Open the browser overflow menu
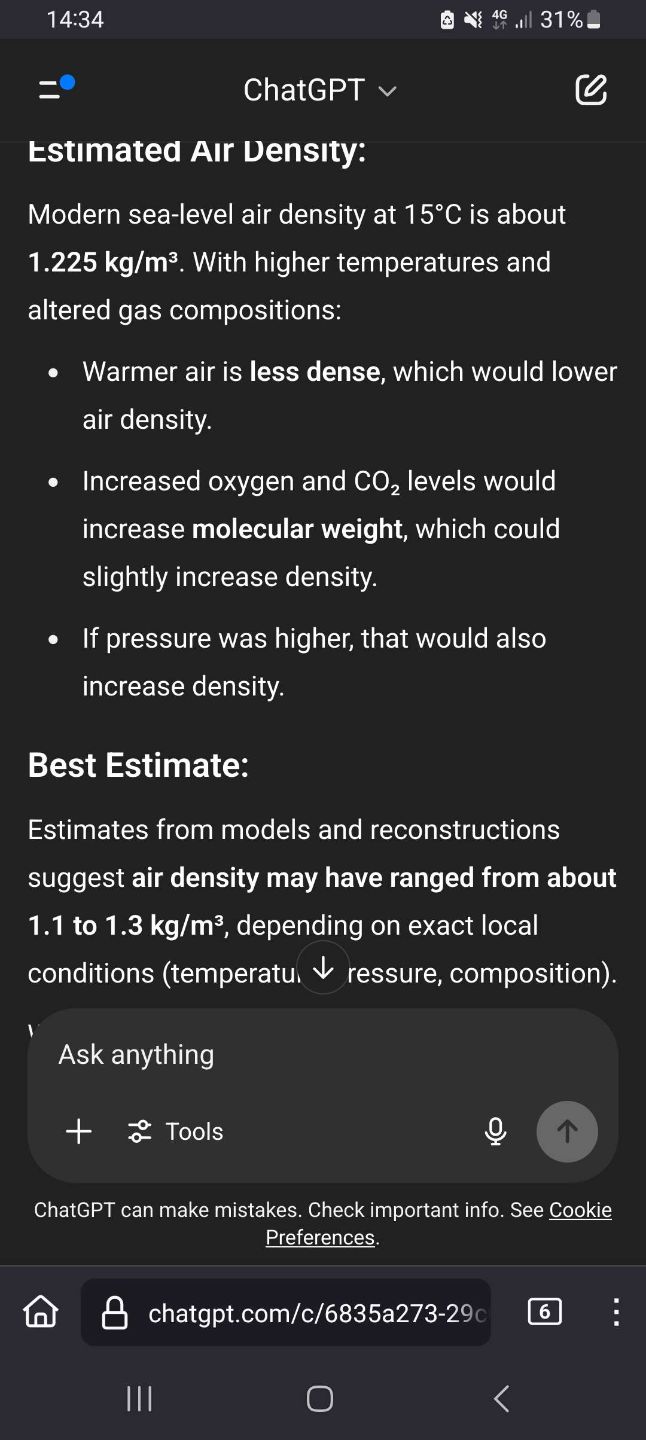The height and width of the screenshot is (1440, 646). tap(616, 1312)
